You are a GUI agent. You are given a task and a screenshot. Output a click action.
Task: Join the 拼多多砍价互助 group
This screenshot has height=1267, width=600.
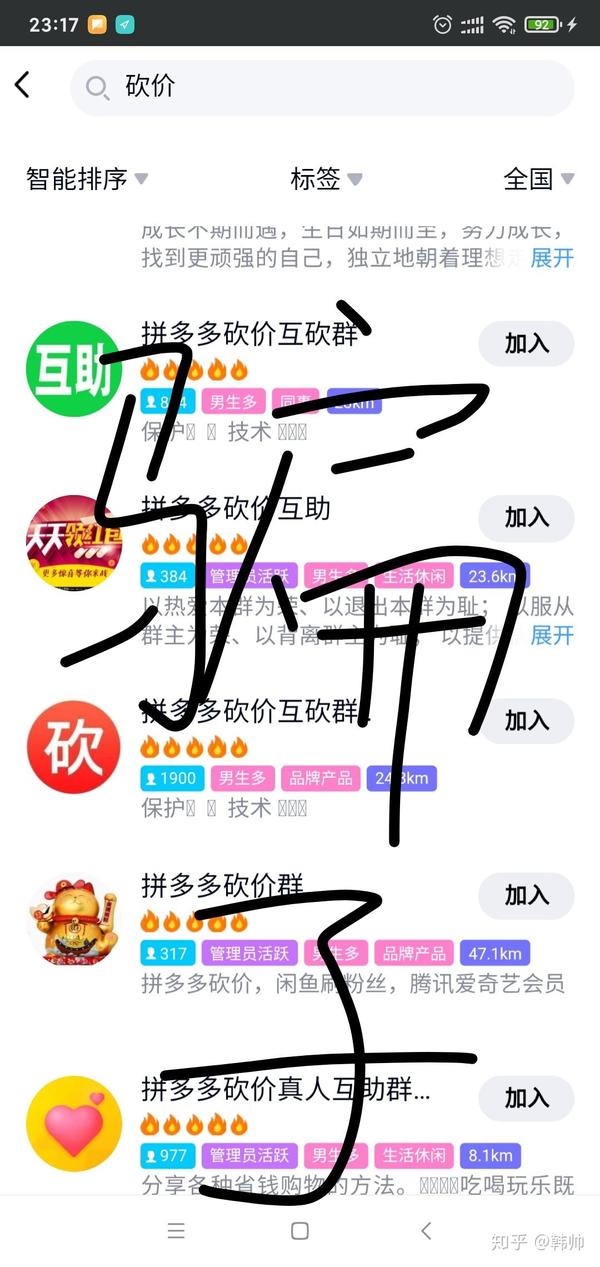tap(526, 517)
